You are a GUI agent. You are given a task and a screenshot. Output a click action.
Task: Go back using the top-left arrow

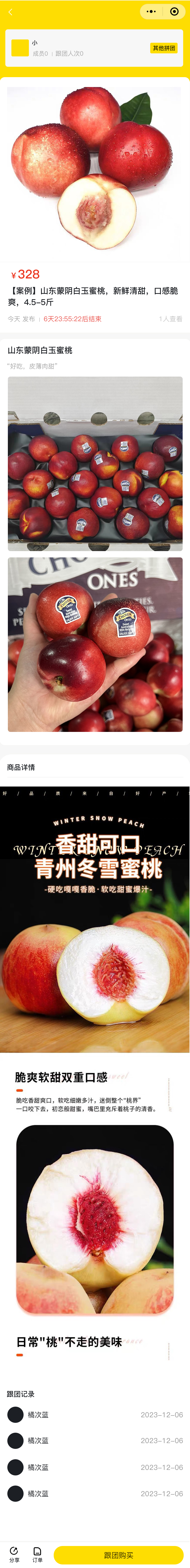[x=10, y=12]
